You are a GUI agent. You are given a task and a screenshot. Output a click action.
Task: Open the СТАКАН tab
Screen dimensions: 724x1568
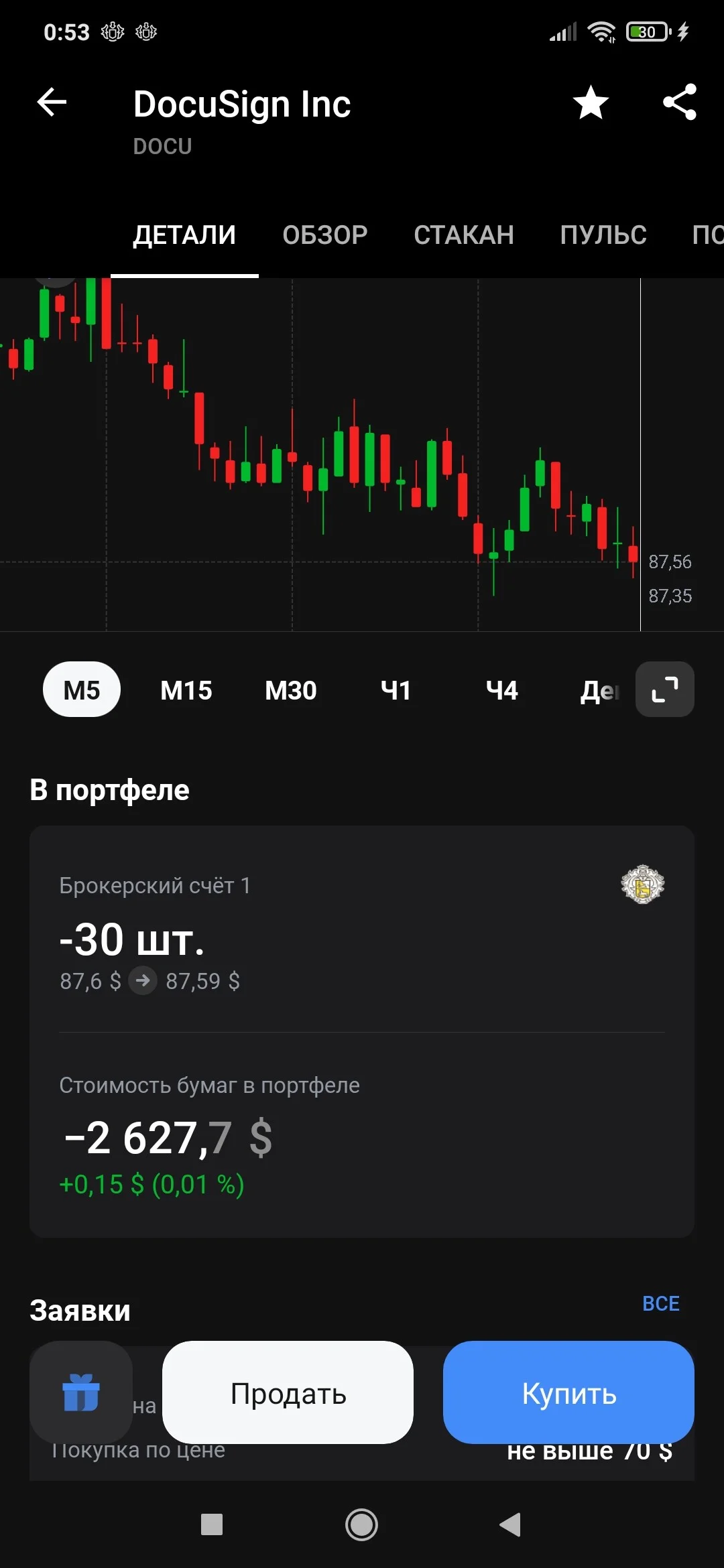[464, 235]
